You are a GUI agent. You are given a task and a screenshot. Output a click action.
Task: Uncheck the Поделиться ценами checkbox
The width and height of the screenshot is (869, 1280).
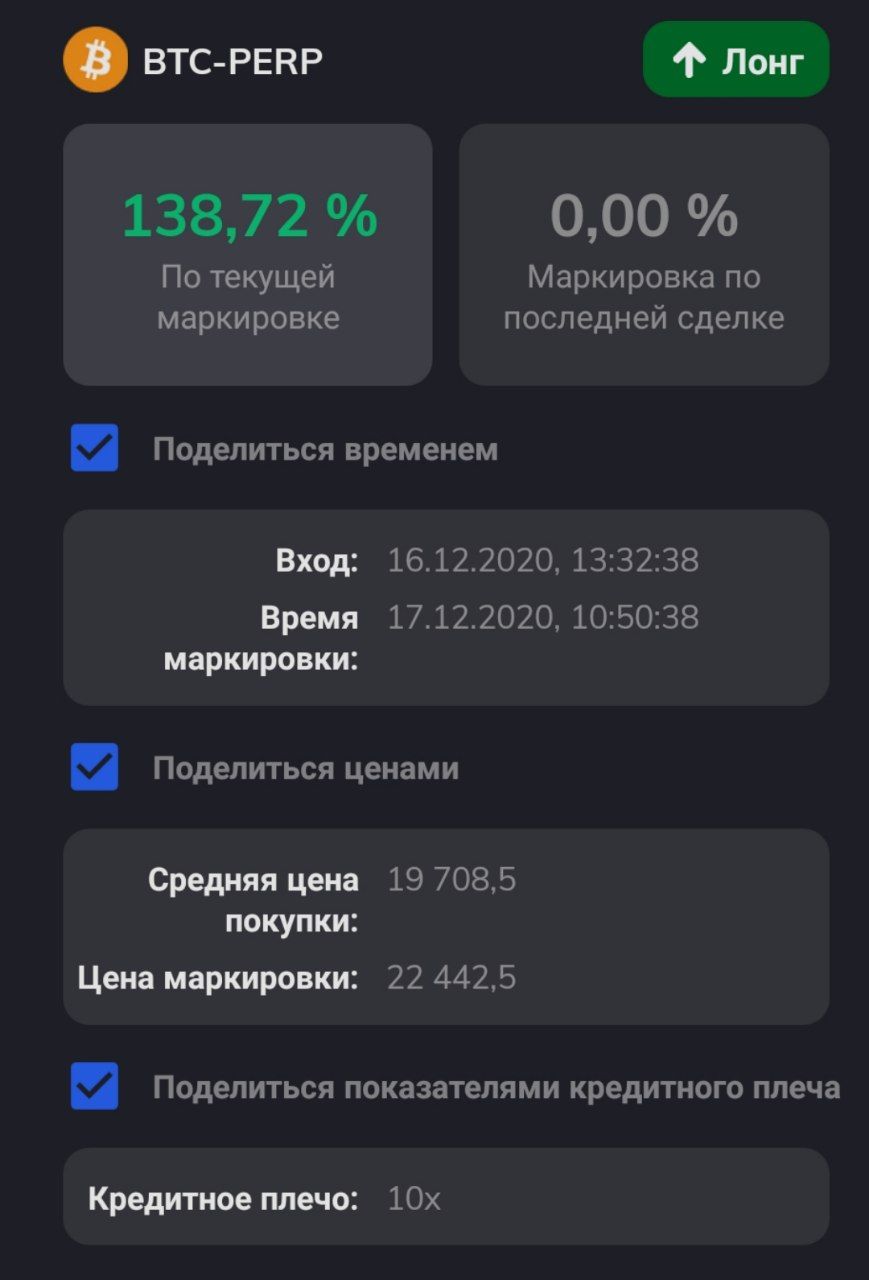95,767
